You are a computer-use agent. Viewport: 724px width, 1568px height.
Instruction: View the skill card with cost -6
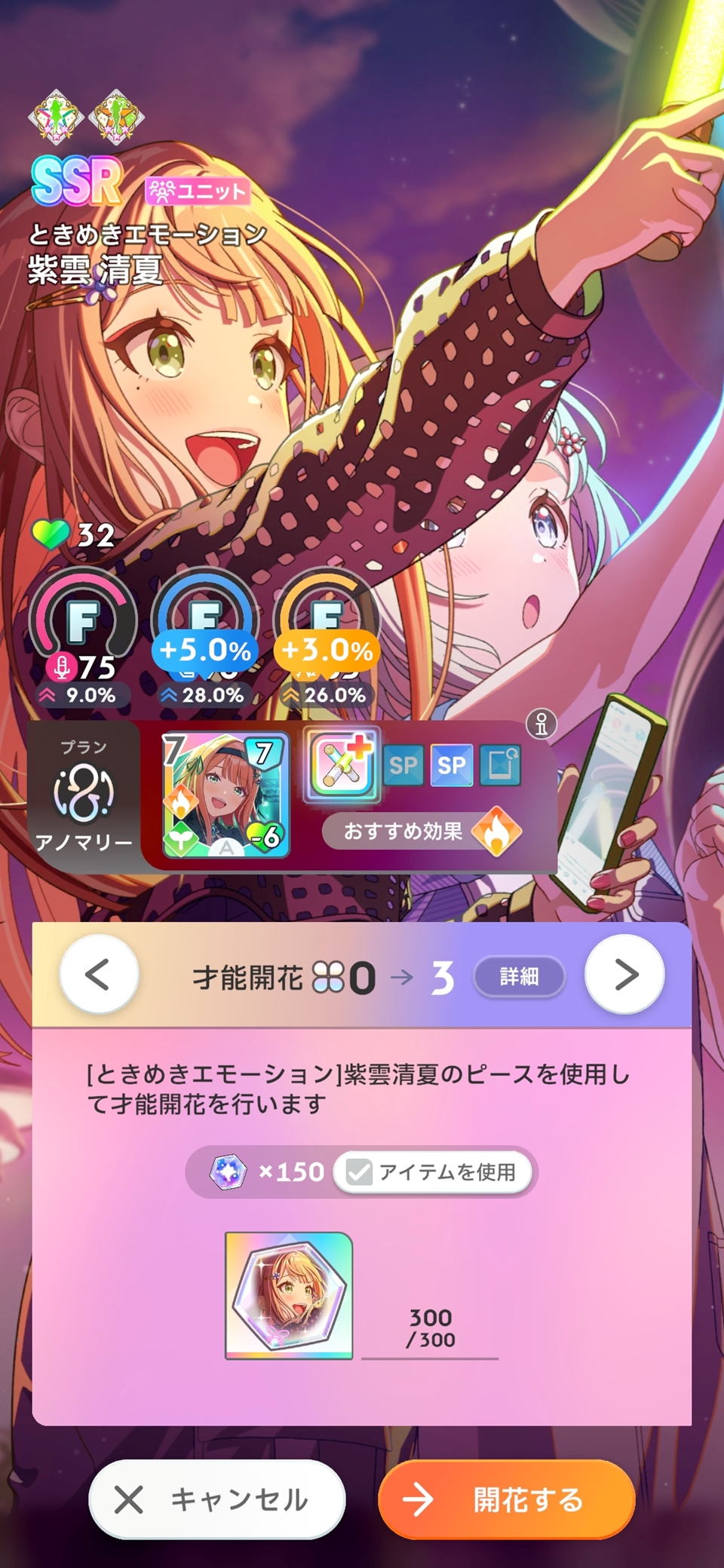tap(225, 795)
